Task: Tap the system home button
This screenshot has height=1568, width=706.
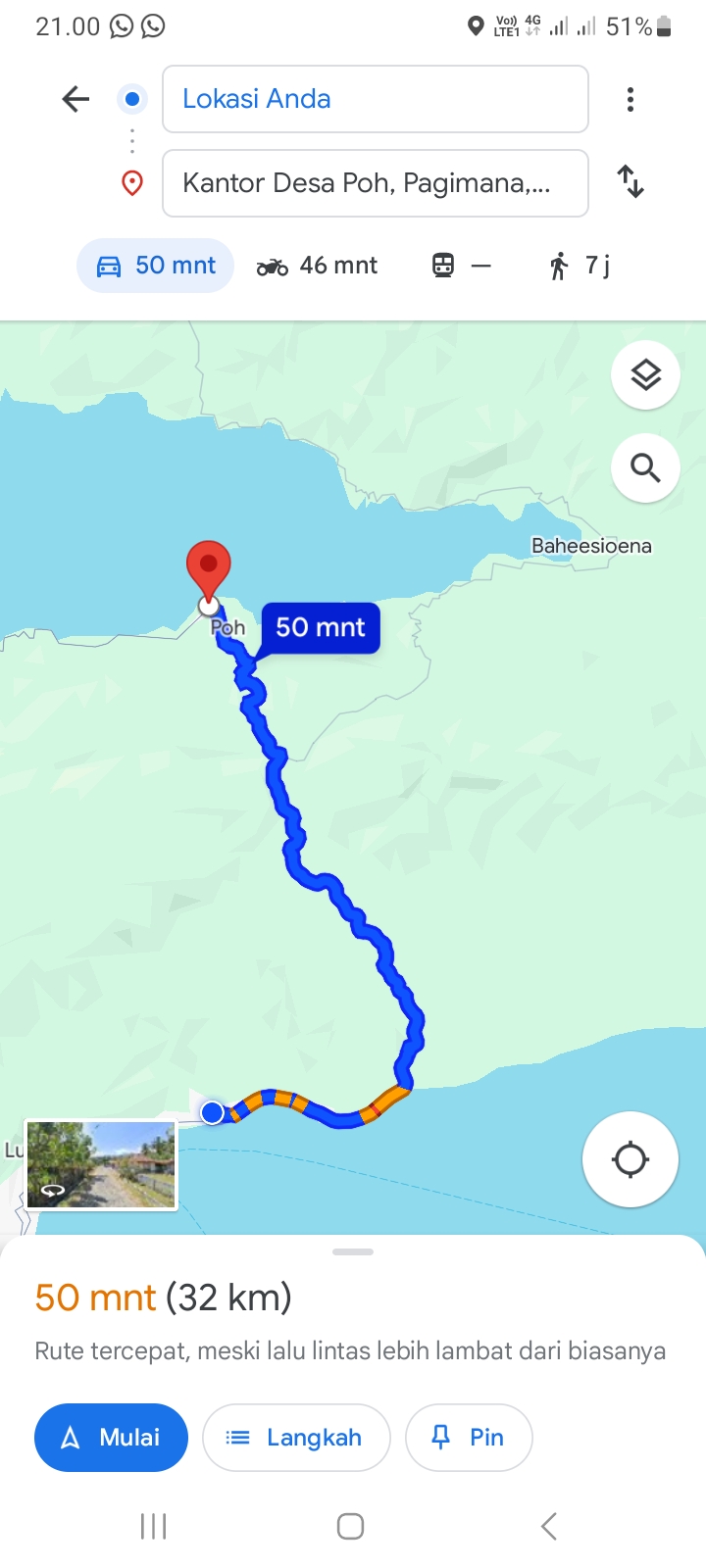Action: tap(351, 1526)
